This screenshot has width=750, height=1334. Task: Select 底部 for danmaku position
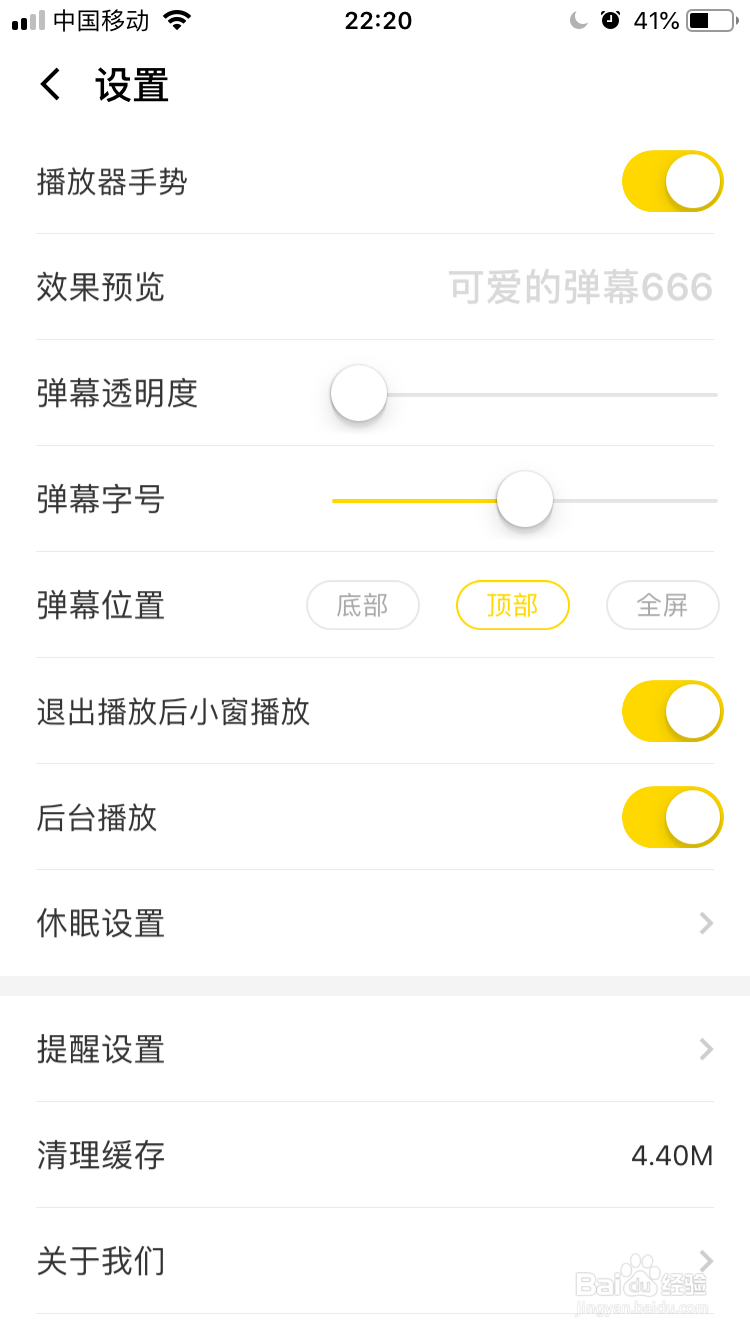coord(363,605)
